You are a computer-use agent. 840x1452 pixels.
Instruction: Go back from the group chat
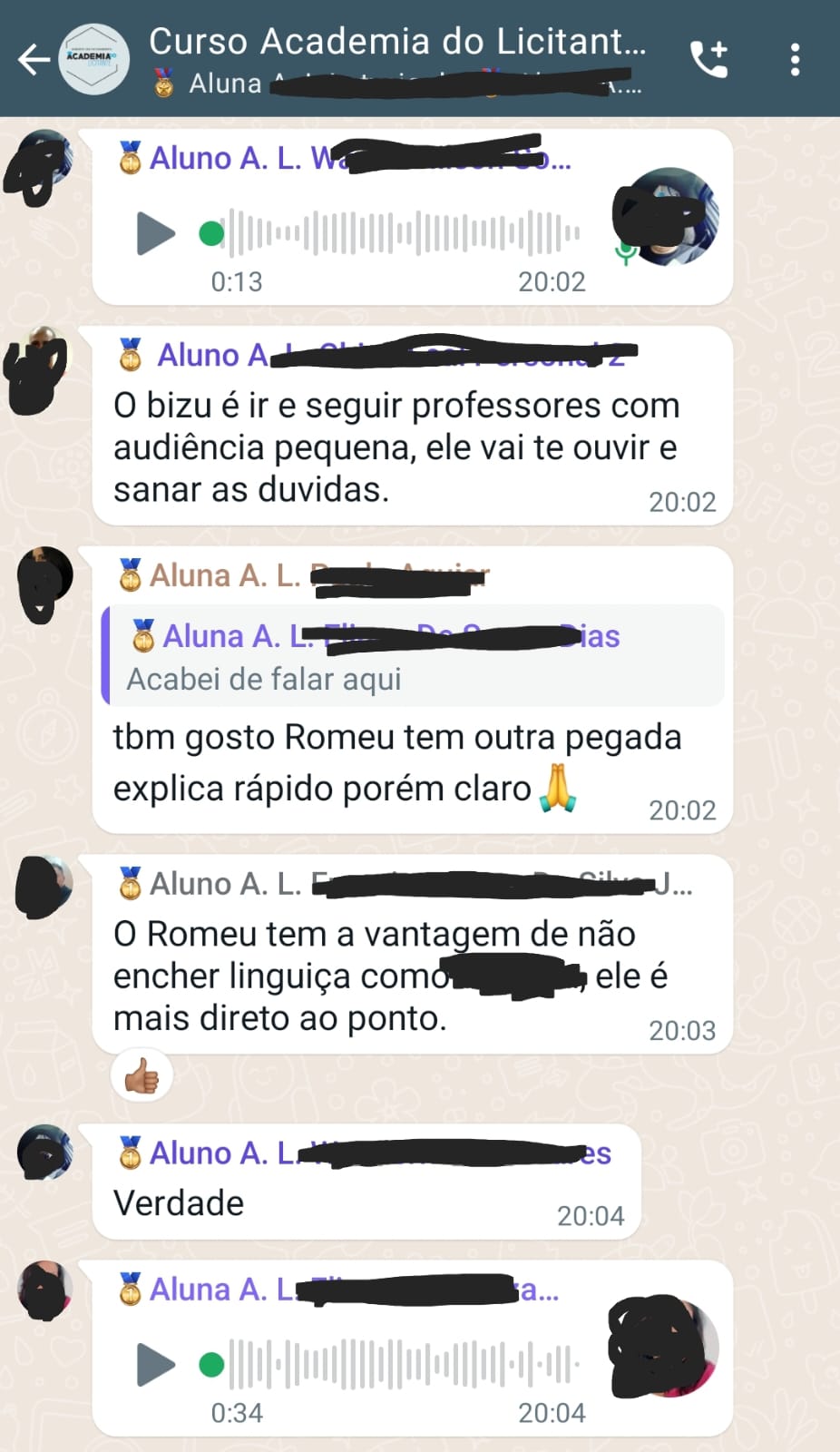point(34,60)
